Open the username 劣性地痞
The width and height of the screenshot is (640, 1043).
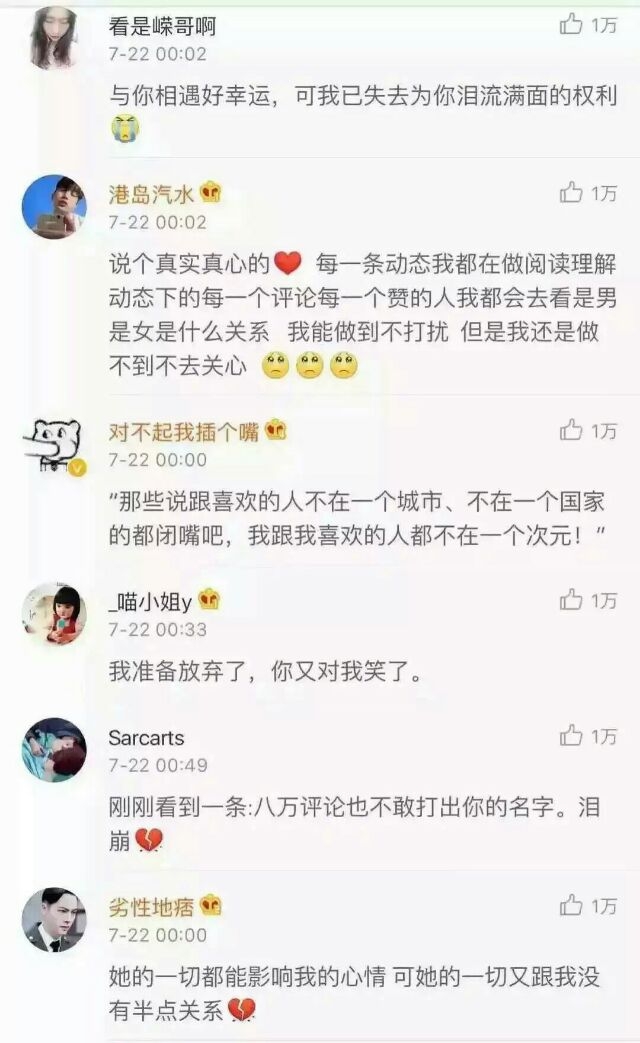[x=152, y=907]
